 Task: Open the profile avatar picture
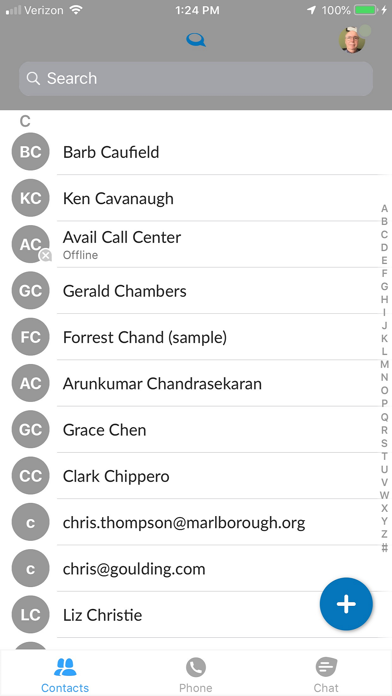[x=352, y=40]
